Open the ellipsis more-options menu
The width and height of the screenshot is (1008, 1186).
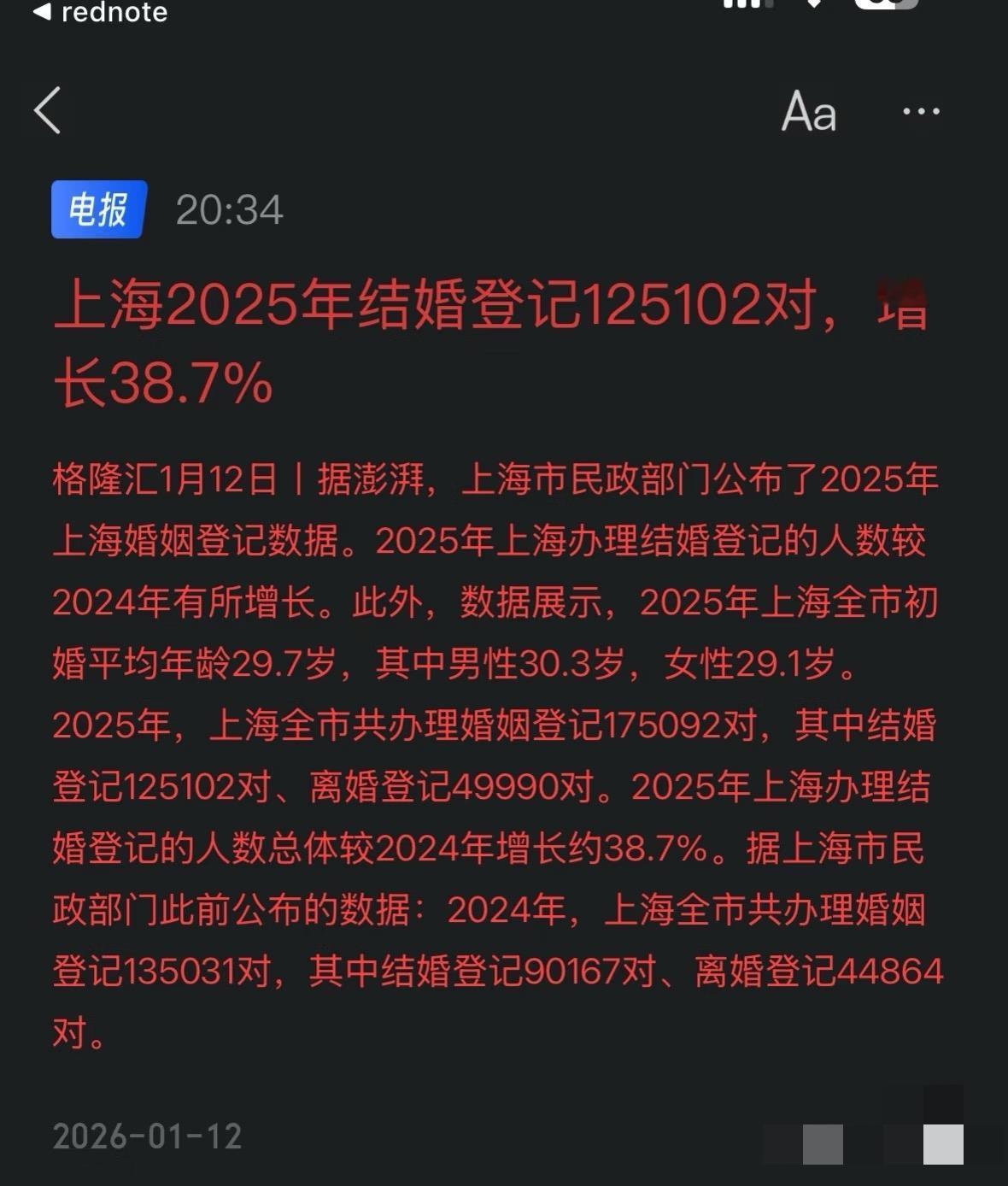920,112
